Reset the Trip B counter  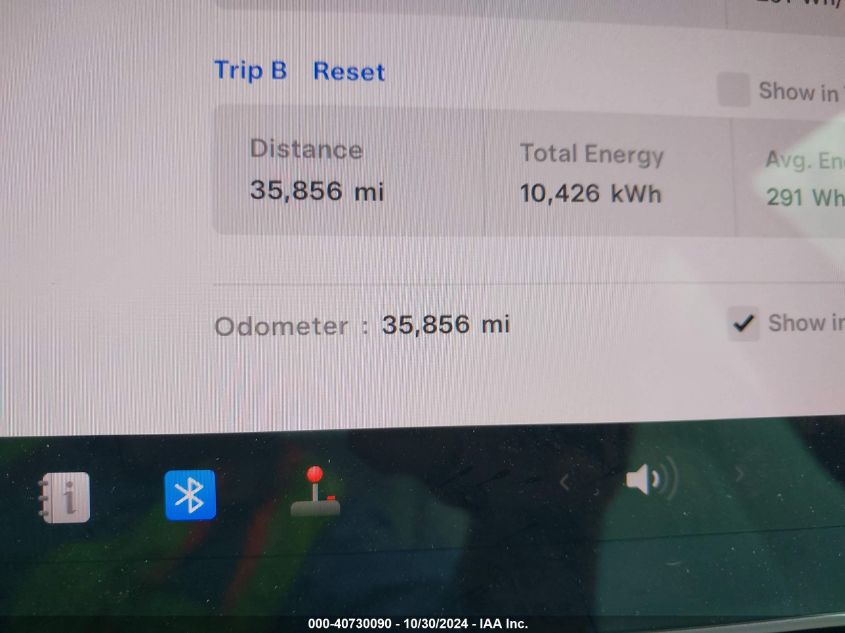[x=349, y=72]
